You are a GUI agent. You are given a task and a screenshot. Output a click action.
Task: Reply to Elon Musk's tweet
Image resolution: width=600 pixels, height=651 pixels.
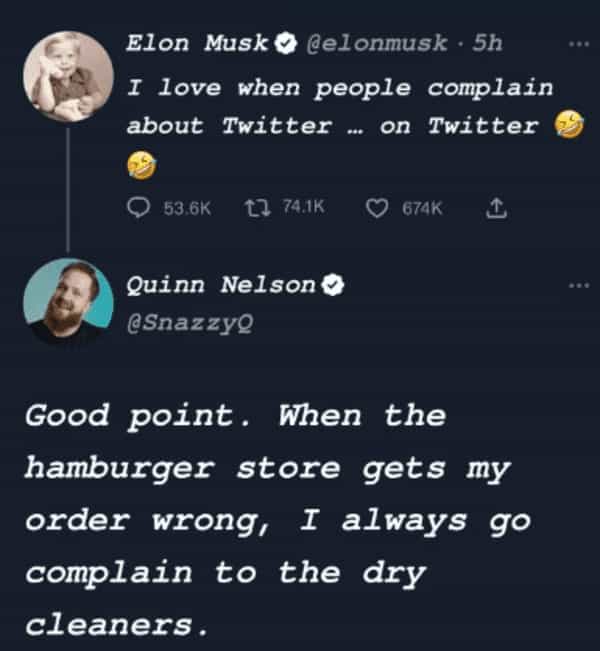tap(139, 205)
